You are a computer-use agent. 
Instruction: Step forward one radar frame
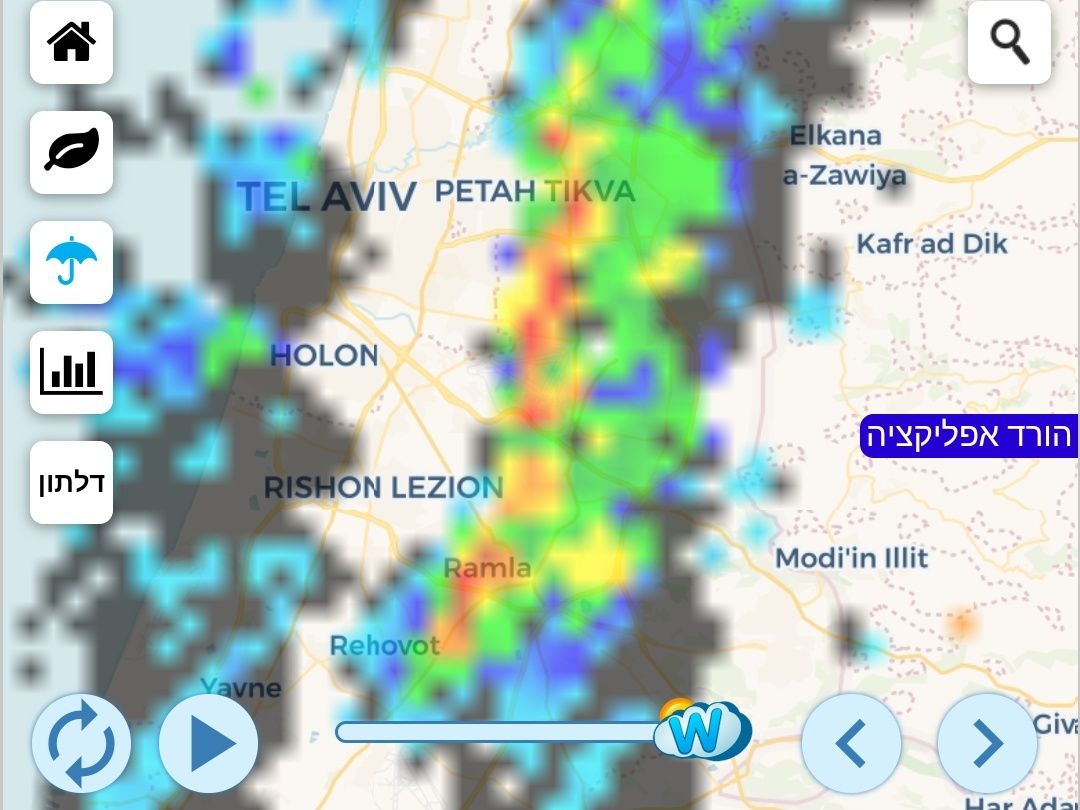point(986,743)
